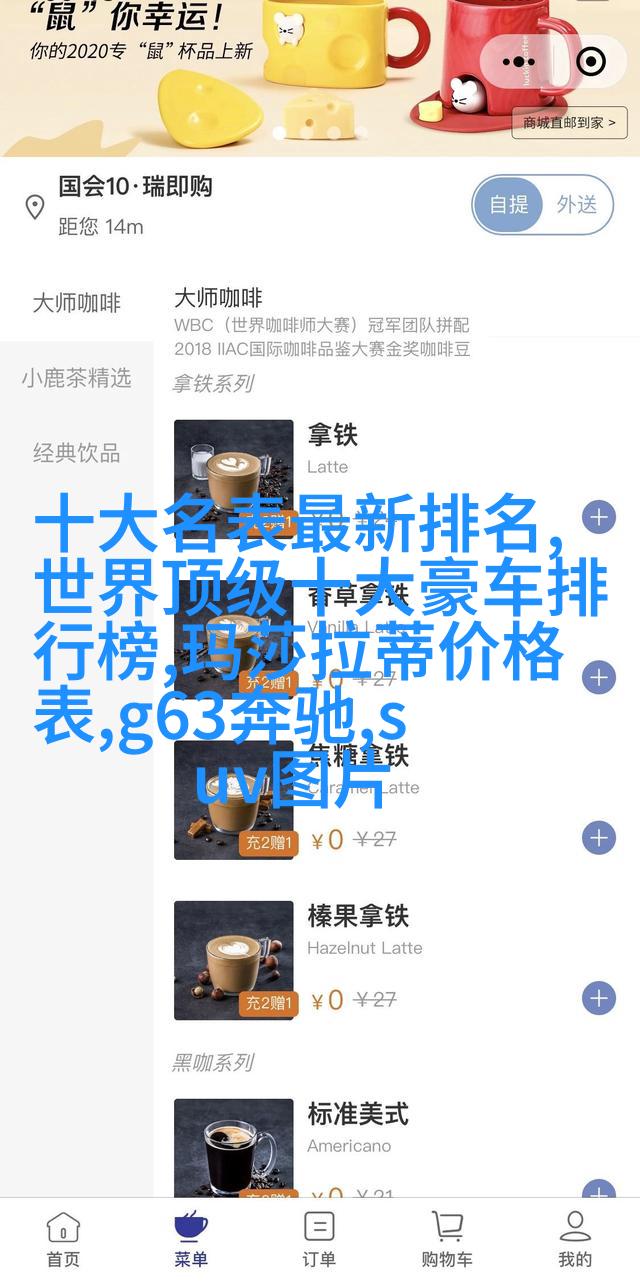Open the 我的 profile tab
This screenshot has width=640, height=1287.
(575, 1240)
